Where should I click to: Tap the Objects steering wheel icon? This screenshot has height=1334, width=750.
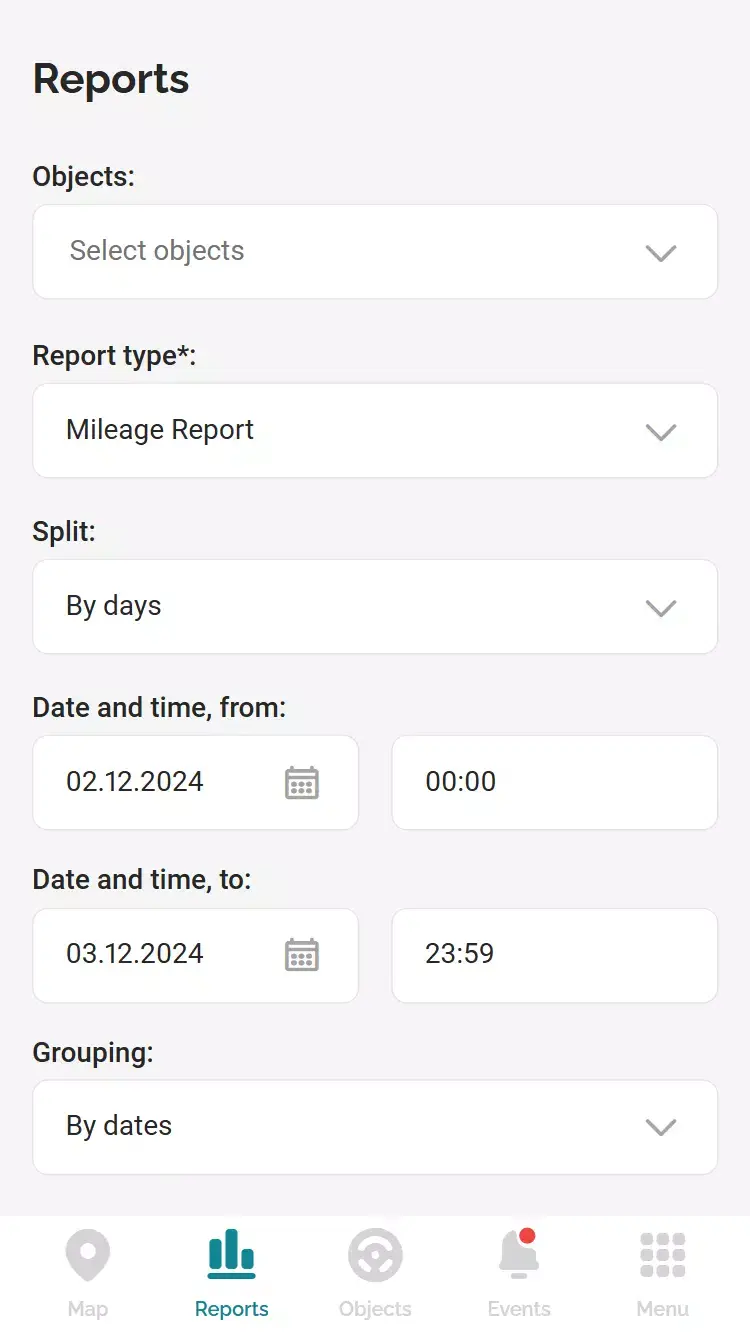pos(375,1253)
